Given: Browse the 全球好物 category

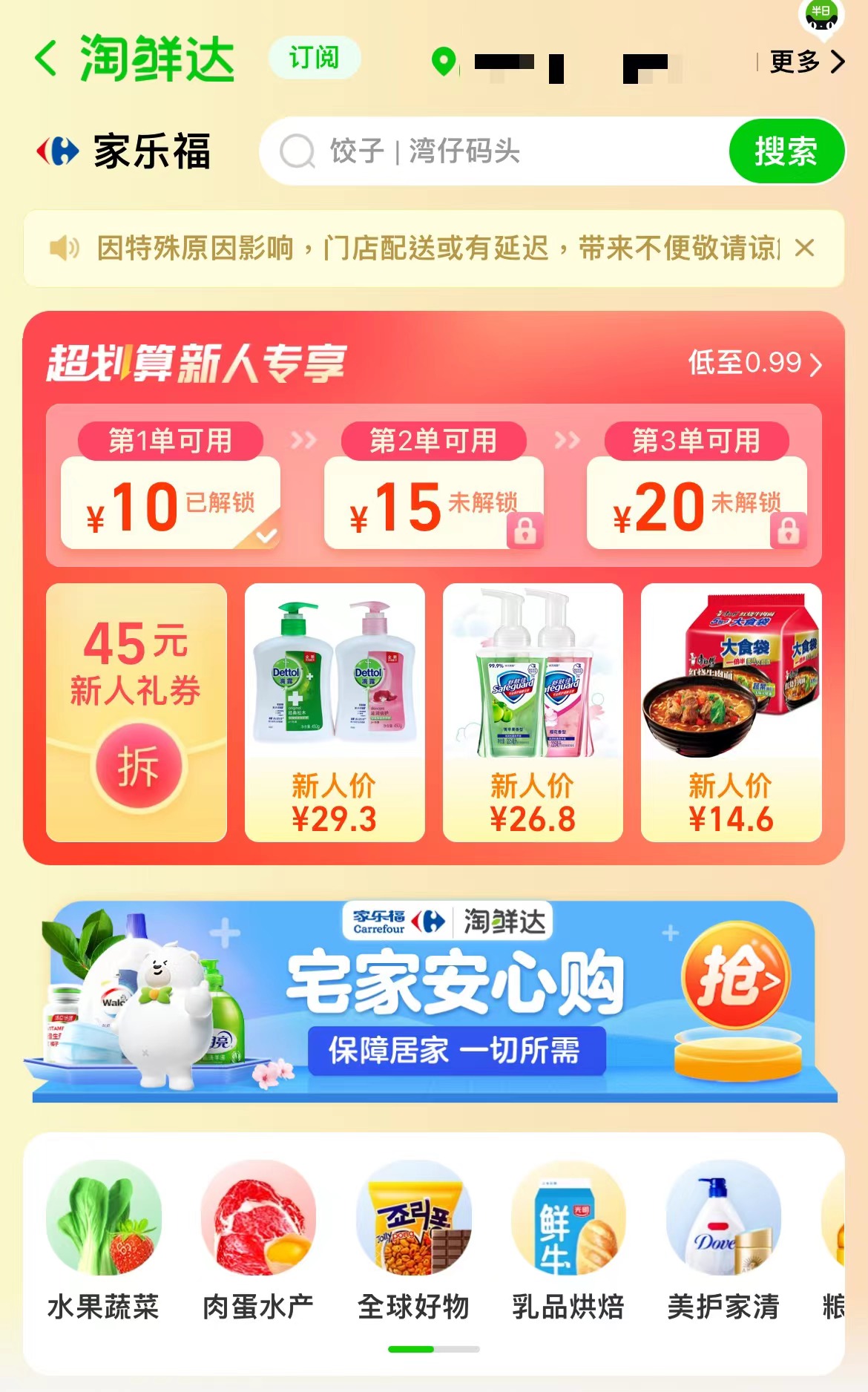Looking at the screenshot, I should click(413, 1240).
